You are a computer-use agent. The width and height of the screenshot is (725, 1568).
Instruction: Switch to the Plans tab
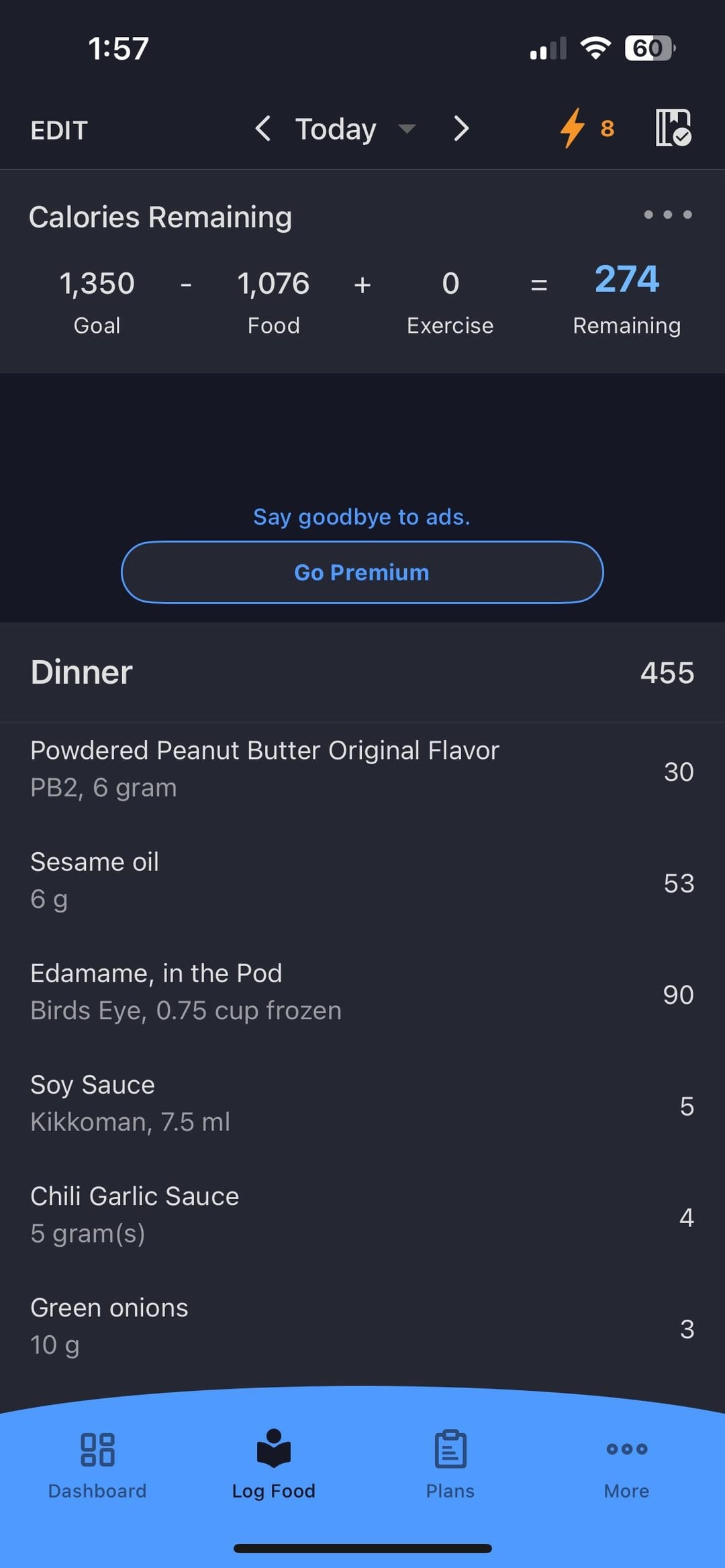tap(450, 1464)
